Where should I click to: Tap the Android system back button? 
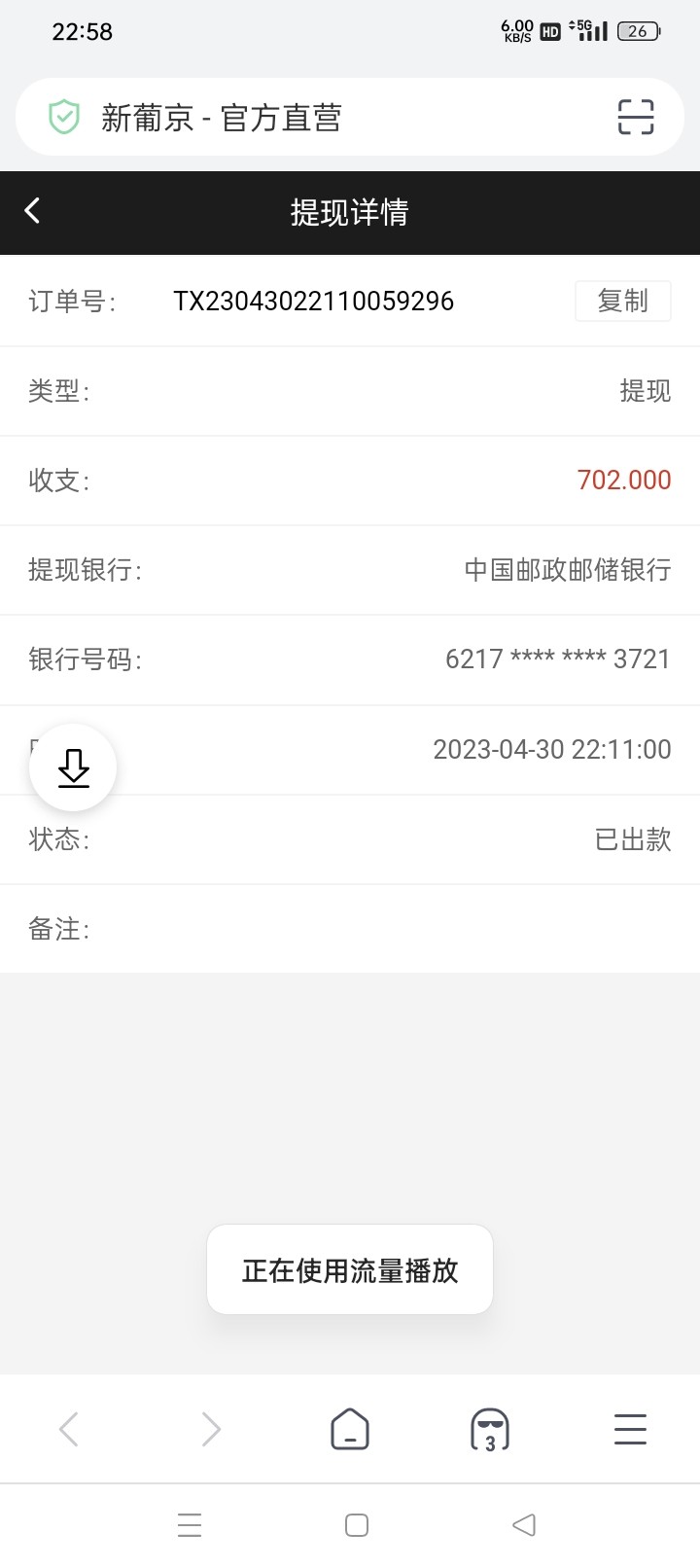tap(523, 1525)
